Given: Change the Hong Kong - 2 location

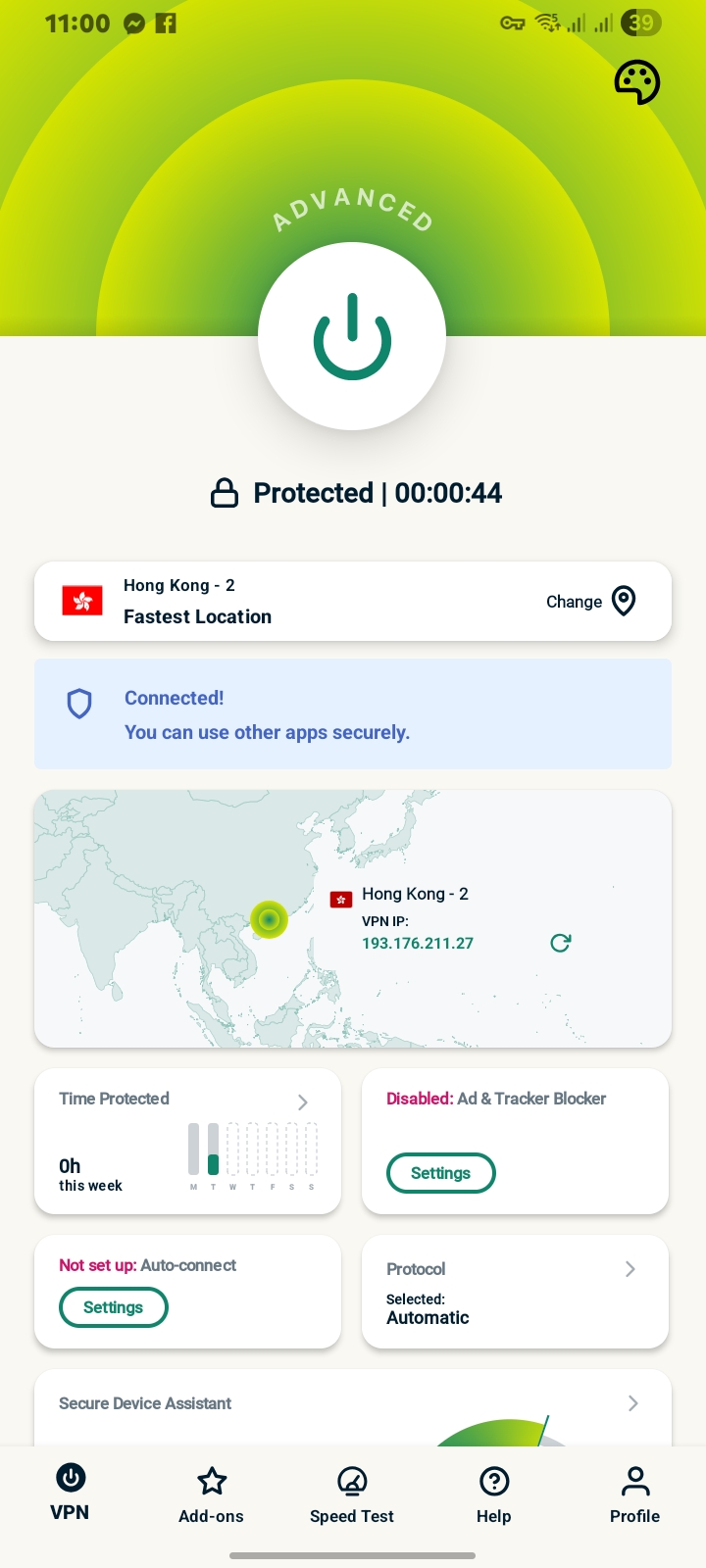Looking at the screenshot, I should click(x=590, y=601).
